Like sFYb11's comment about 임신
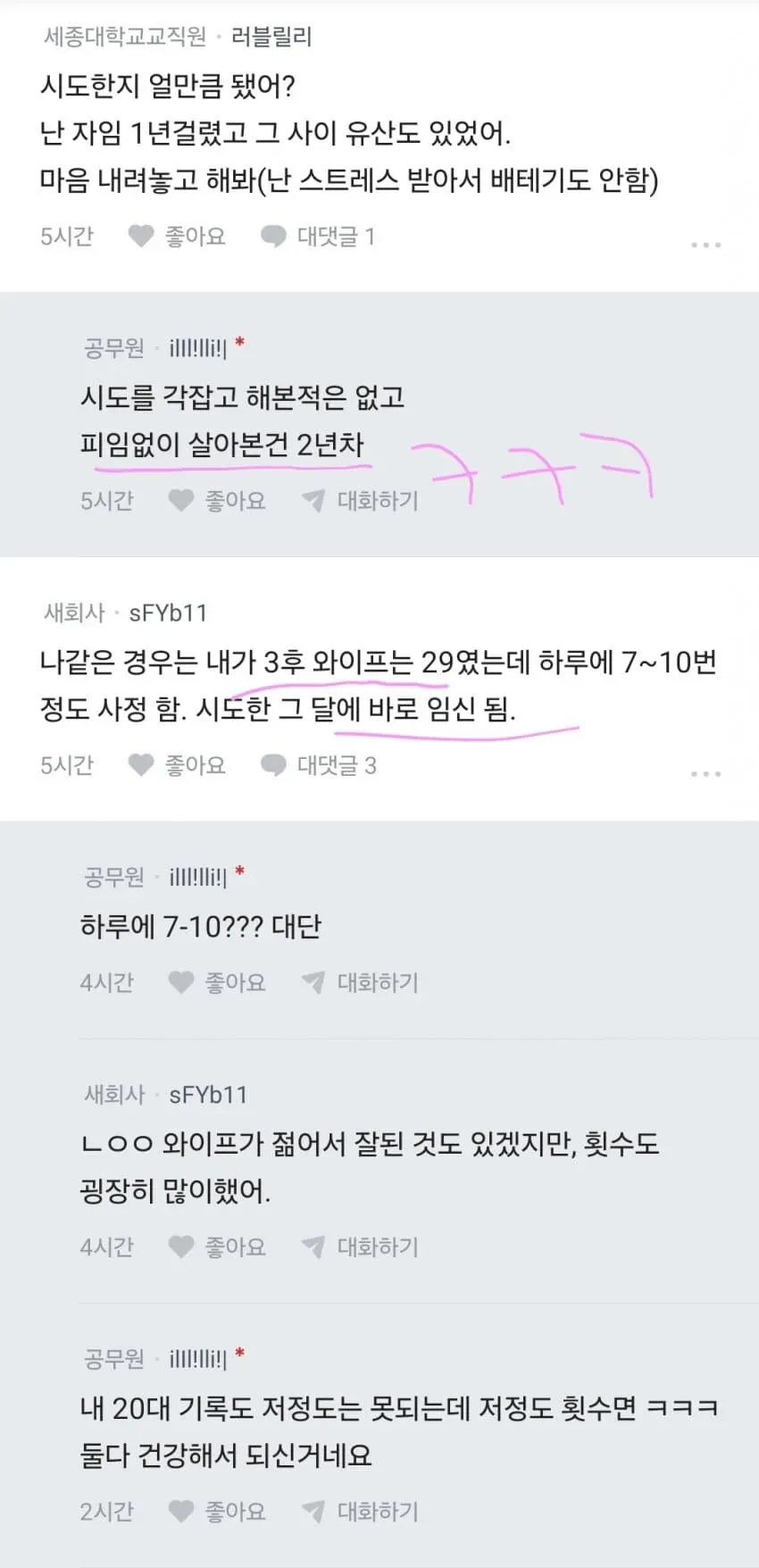This screenshot has width=759, height=1568. click(177, 765)
